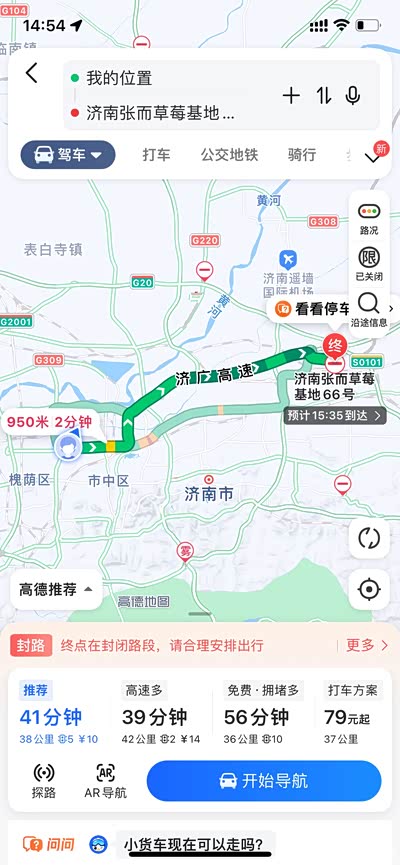400x865 pixels.
Task: Expand more travel modes chevron
Action: point(374,157)
